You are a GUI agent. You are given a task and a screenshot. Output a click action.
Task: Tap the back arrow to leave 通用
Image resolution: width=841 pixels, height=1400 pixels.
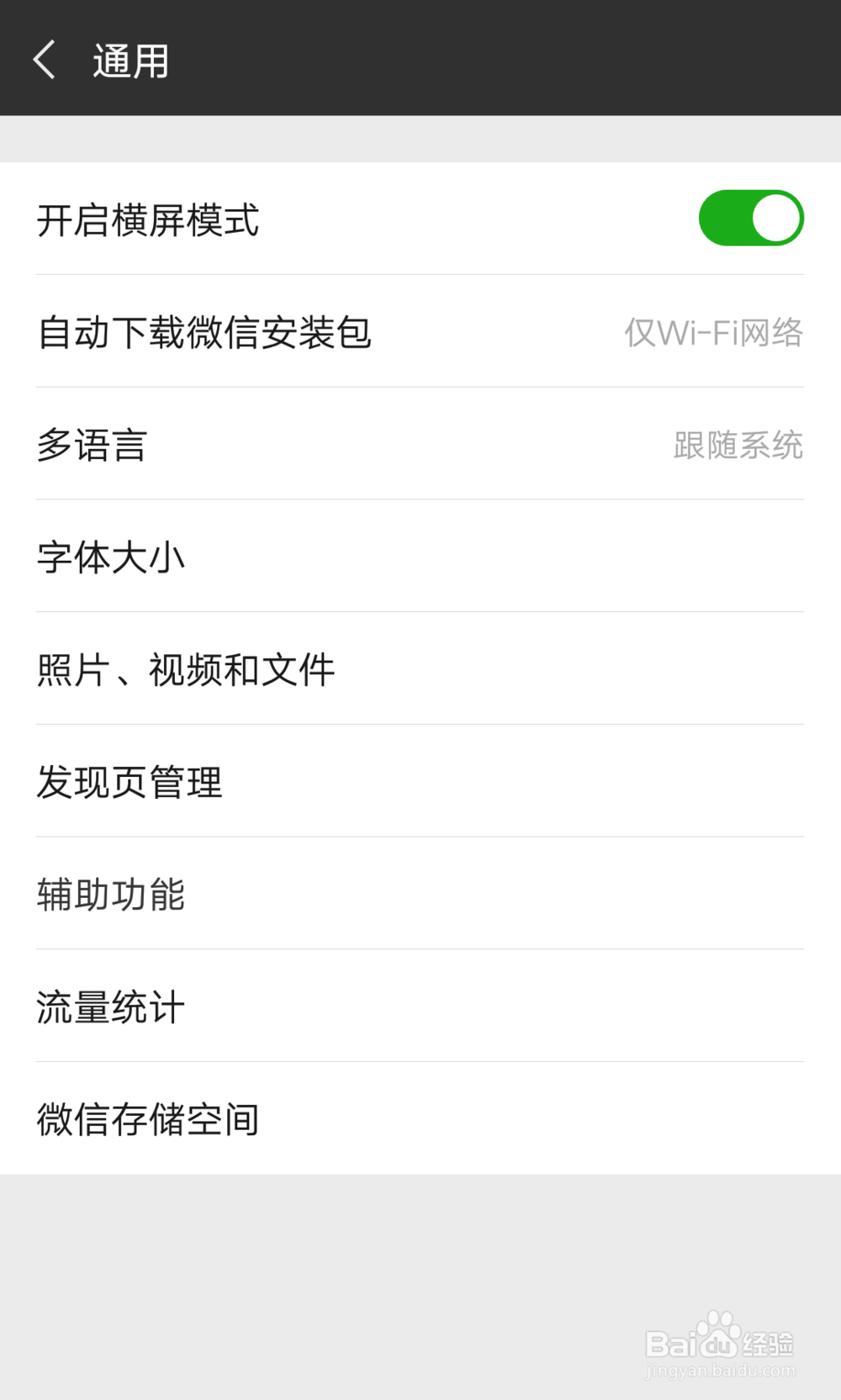tap(45, 59)
